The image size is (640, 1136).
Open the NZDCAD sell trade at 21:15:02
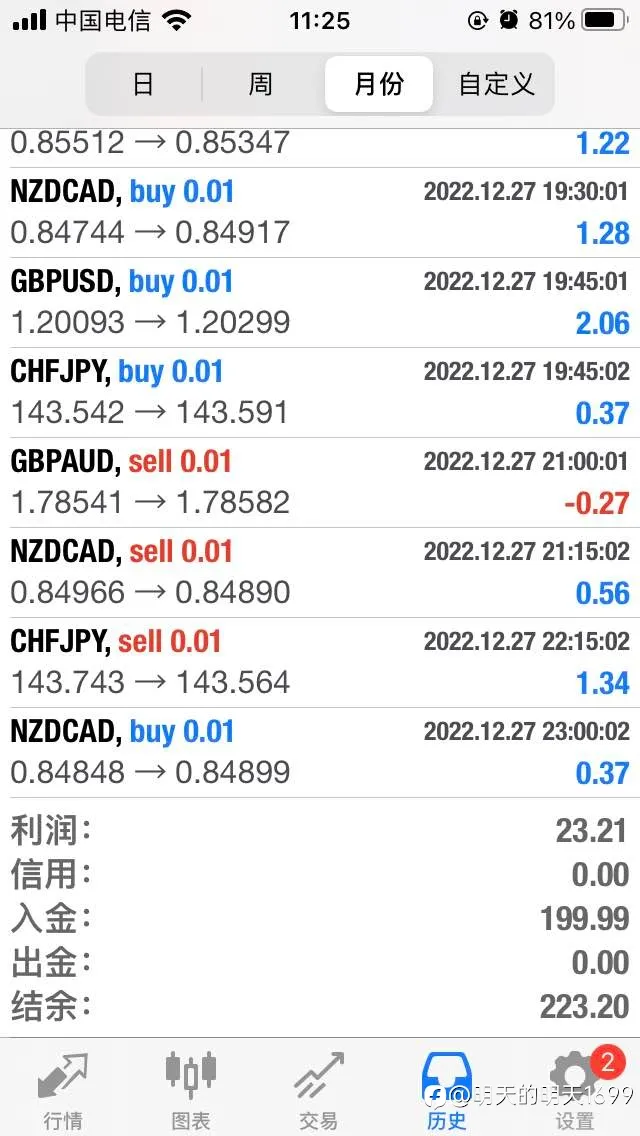pyautogui.click(x=320, y=572)
